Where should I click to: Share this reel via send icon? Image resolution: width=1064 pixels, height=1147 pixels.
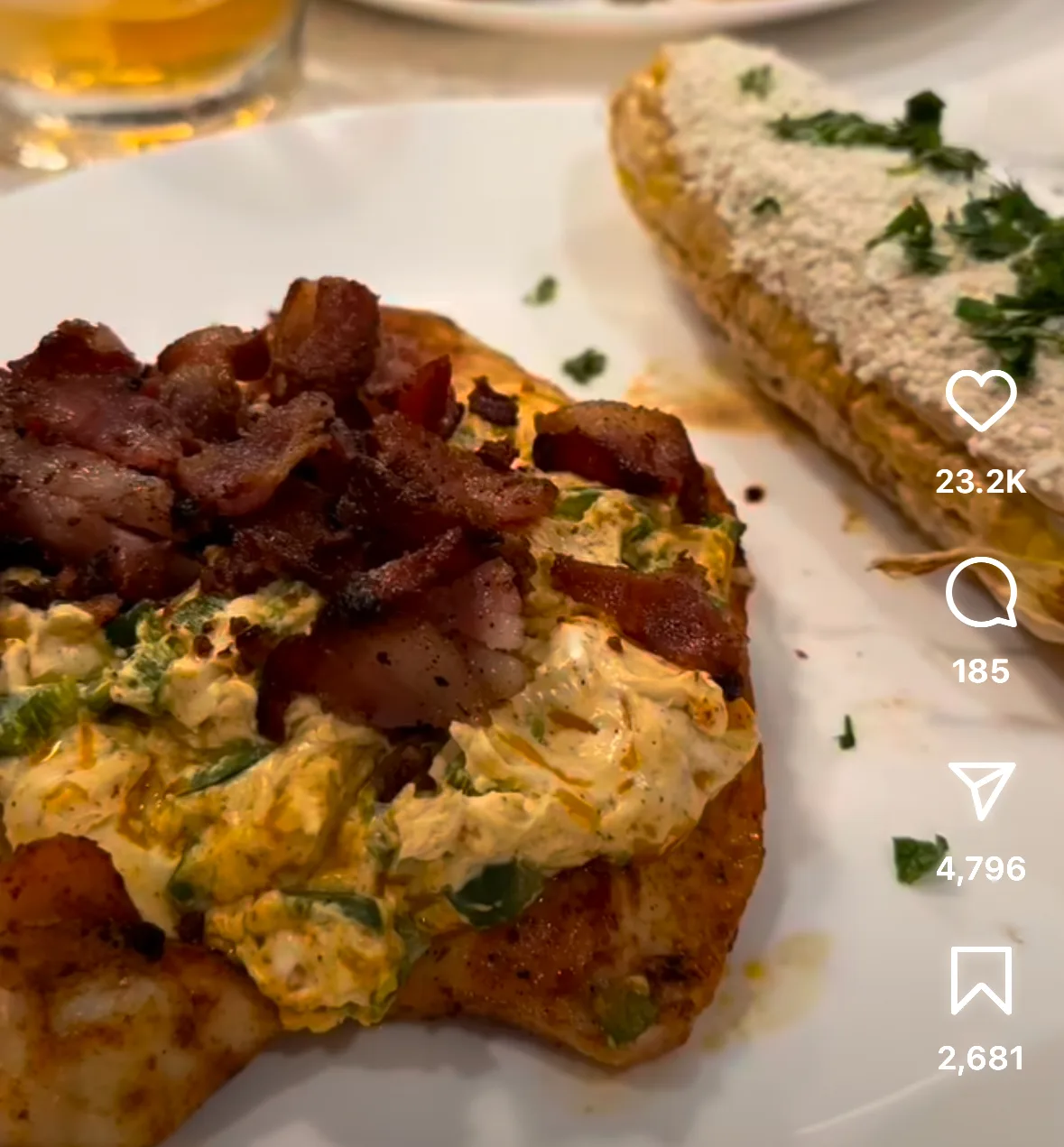tap(981, 790)
